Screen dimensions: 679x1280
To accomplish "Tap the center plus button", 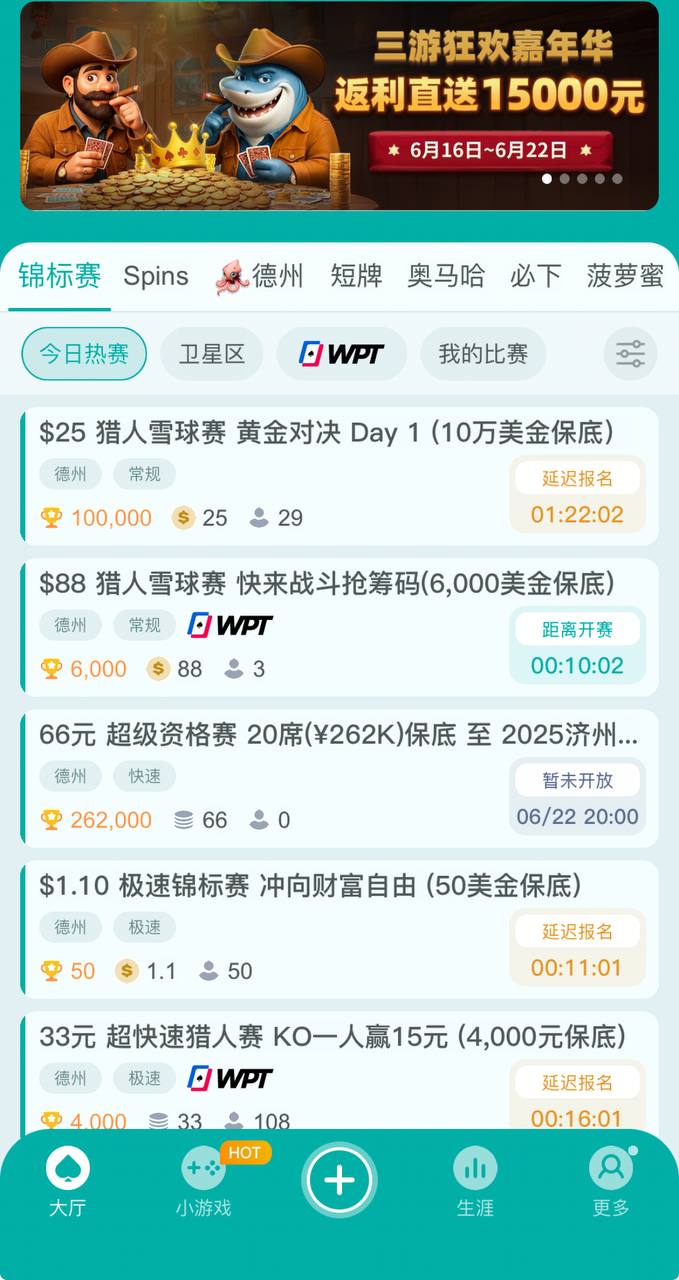I will coord(339,1180).
